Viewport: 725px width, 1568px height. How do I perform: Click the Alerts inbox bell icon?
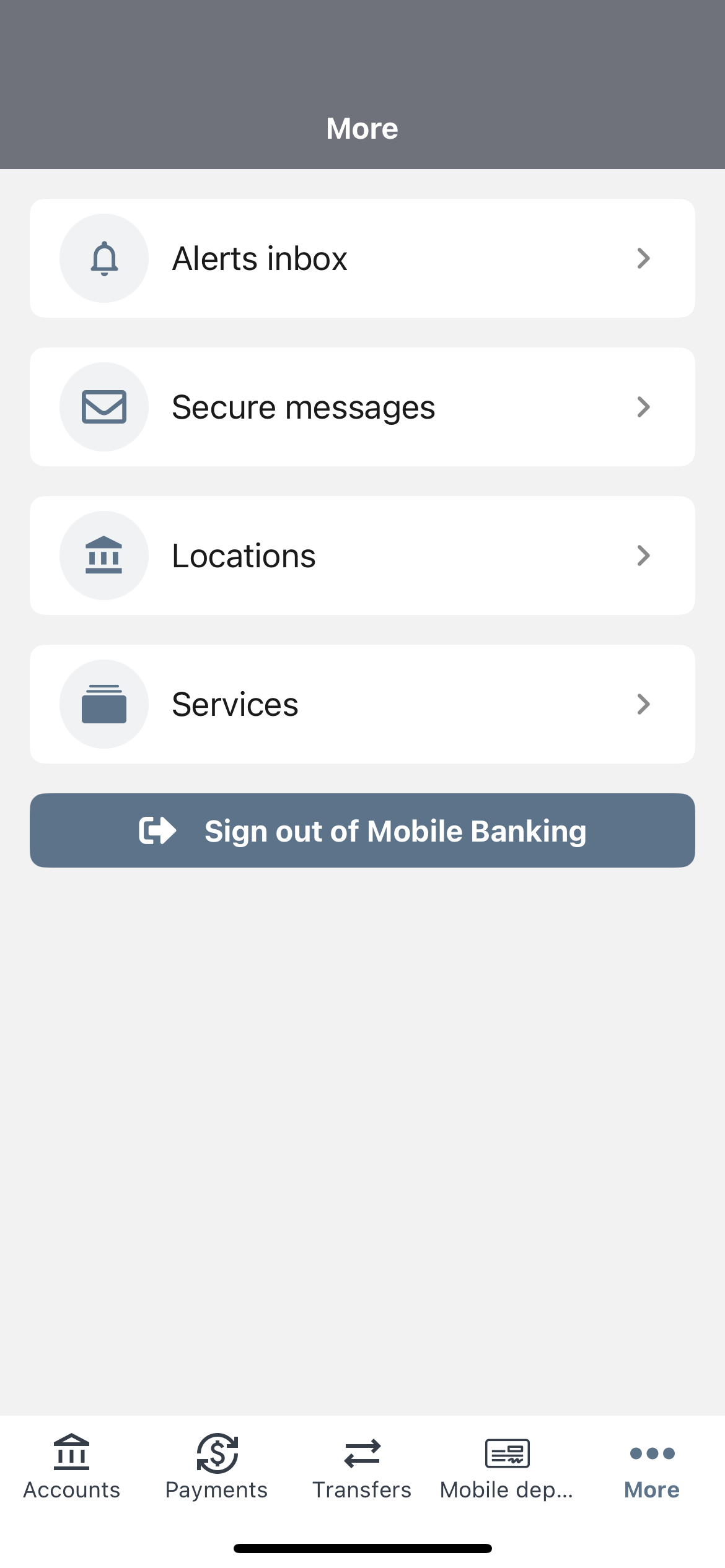pos(103,258)
